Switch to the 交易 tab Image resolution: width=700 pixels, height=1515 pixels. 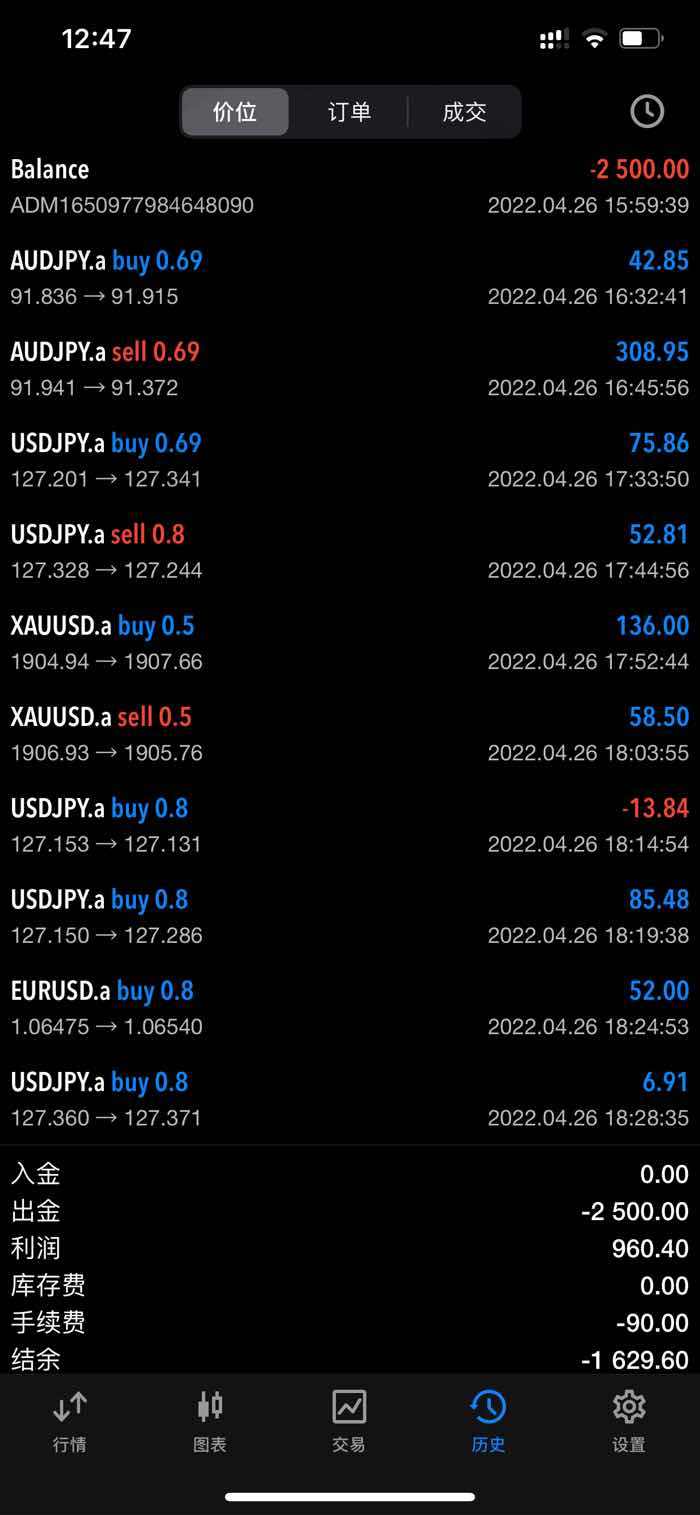[x=349, y=1421]
